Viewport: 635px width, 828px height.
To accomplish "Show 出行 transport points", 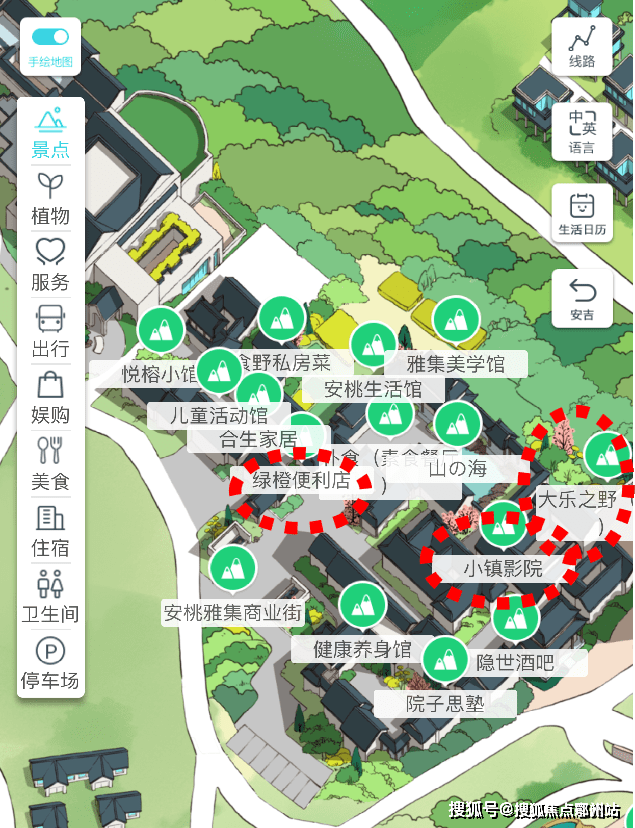I will (x=50, y=331).
